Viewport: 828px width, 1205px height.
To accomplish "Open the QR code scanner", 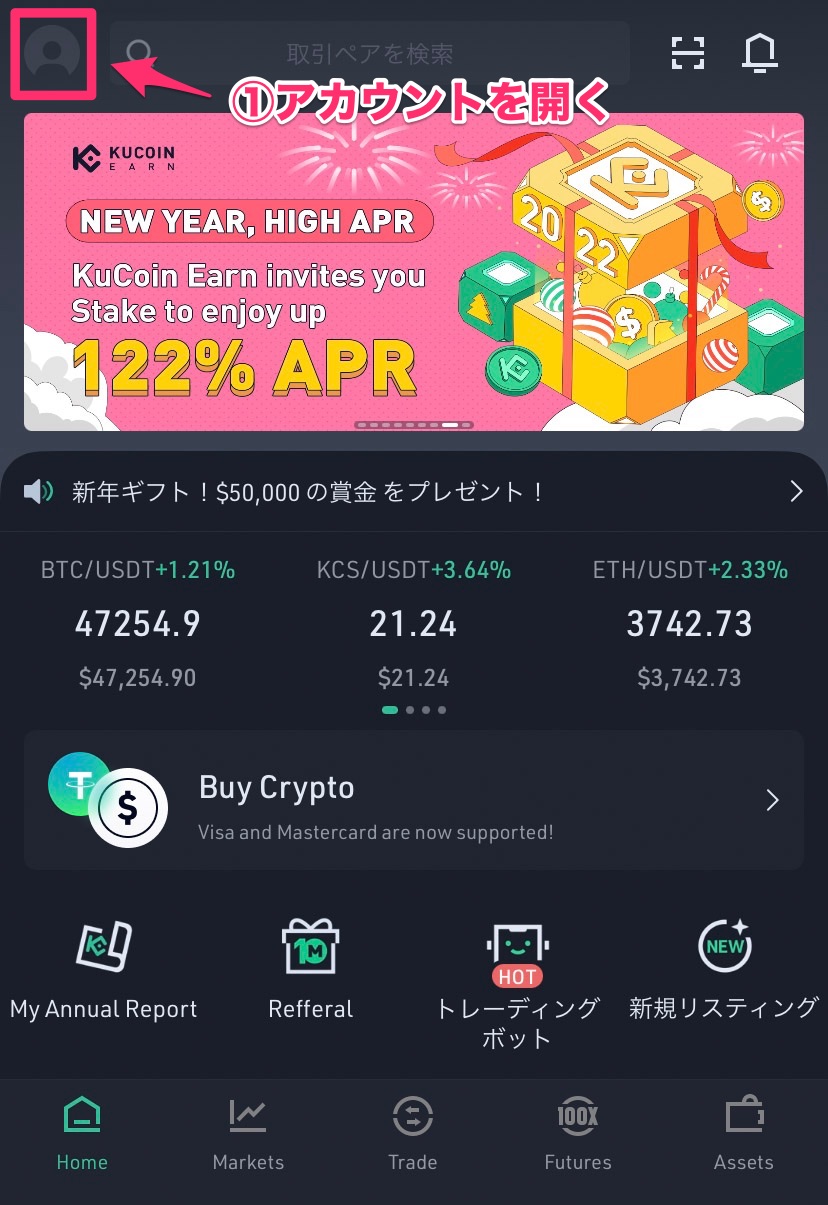I will (x=687, y=53).
